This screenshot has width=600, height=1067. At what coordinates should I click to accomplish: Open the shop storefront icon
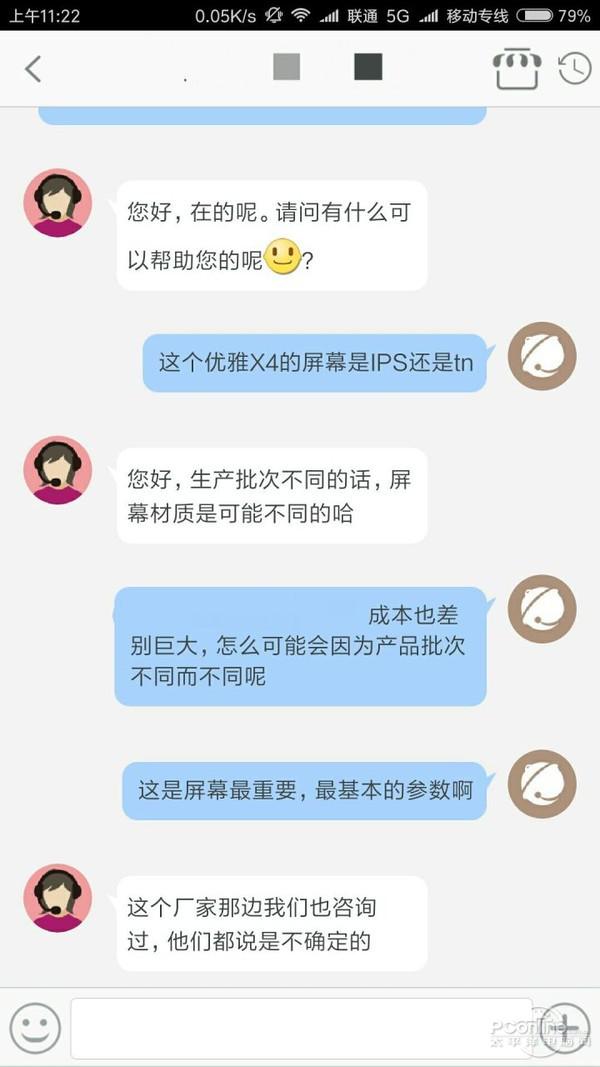[x=517, y=68]
